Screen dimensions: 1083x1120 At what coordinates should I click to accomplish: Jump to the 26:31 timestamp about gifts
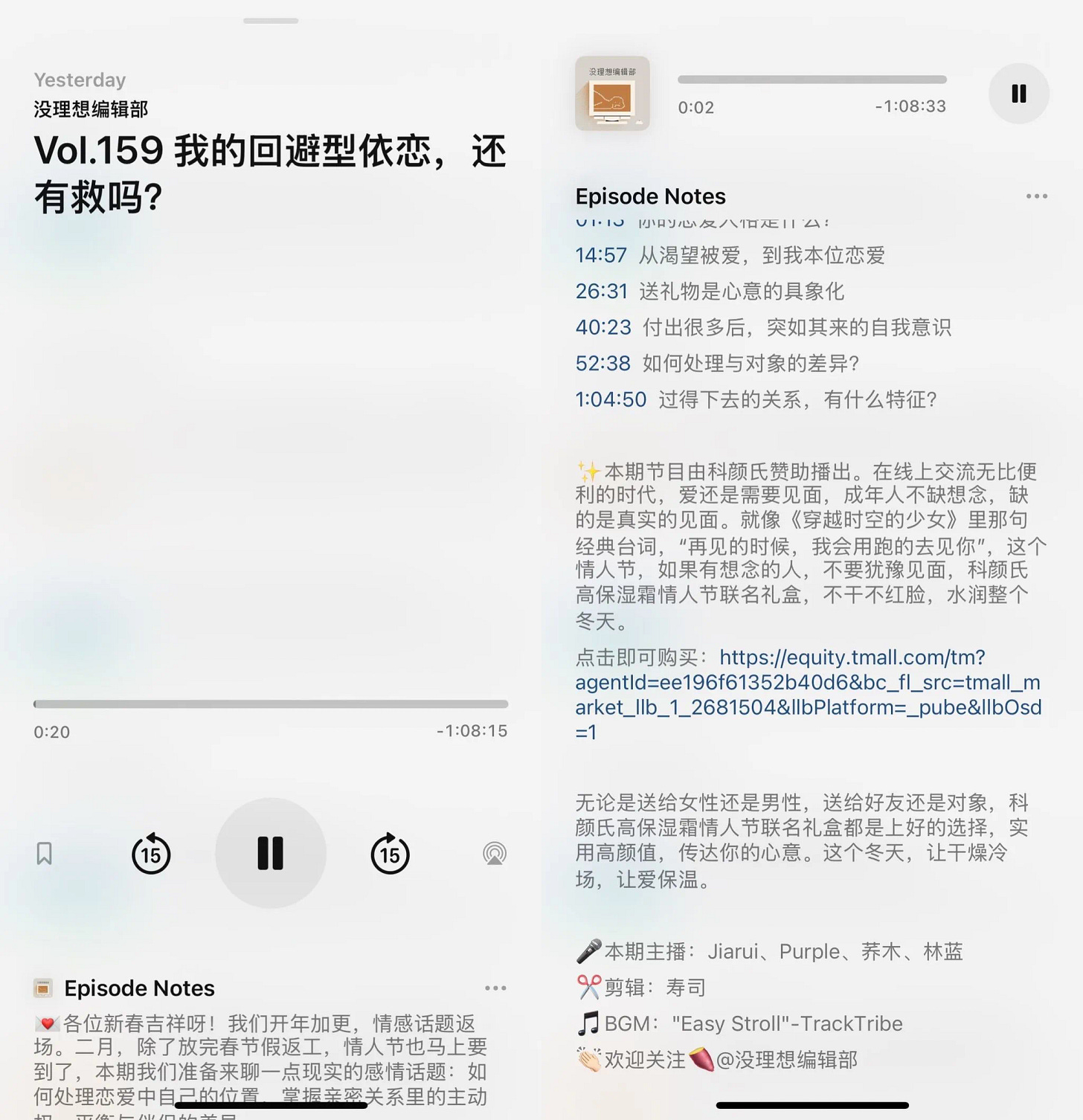point(601,292)
